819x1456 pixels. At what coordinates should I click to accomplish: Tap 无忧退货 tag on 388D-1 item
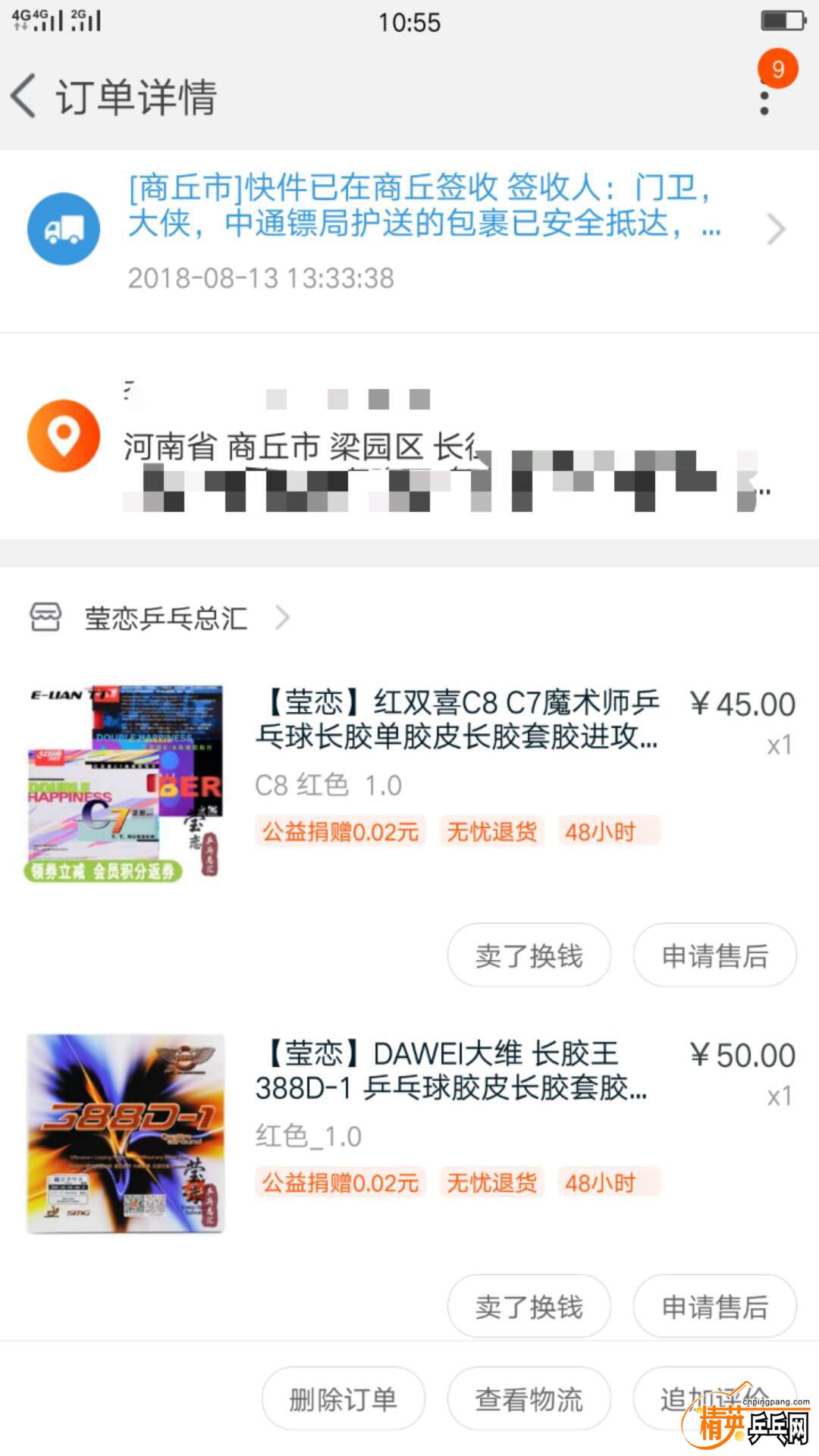[x=491, y=1182]
